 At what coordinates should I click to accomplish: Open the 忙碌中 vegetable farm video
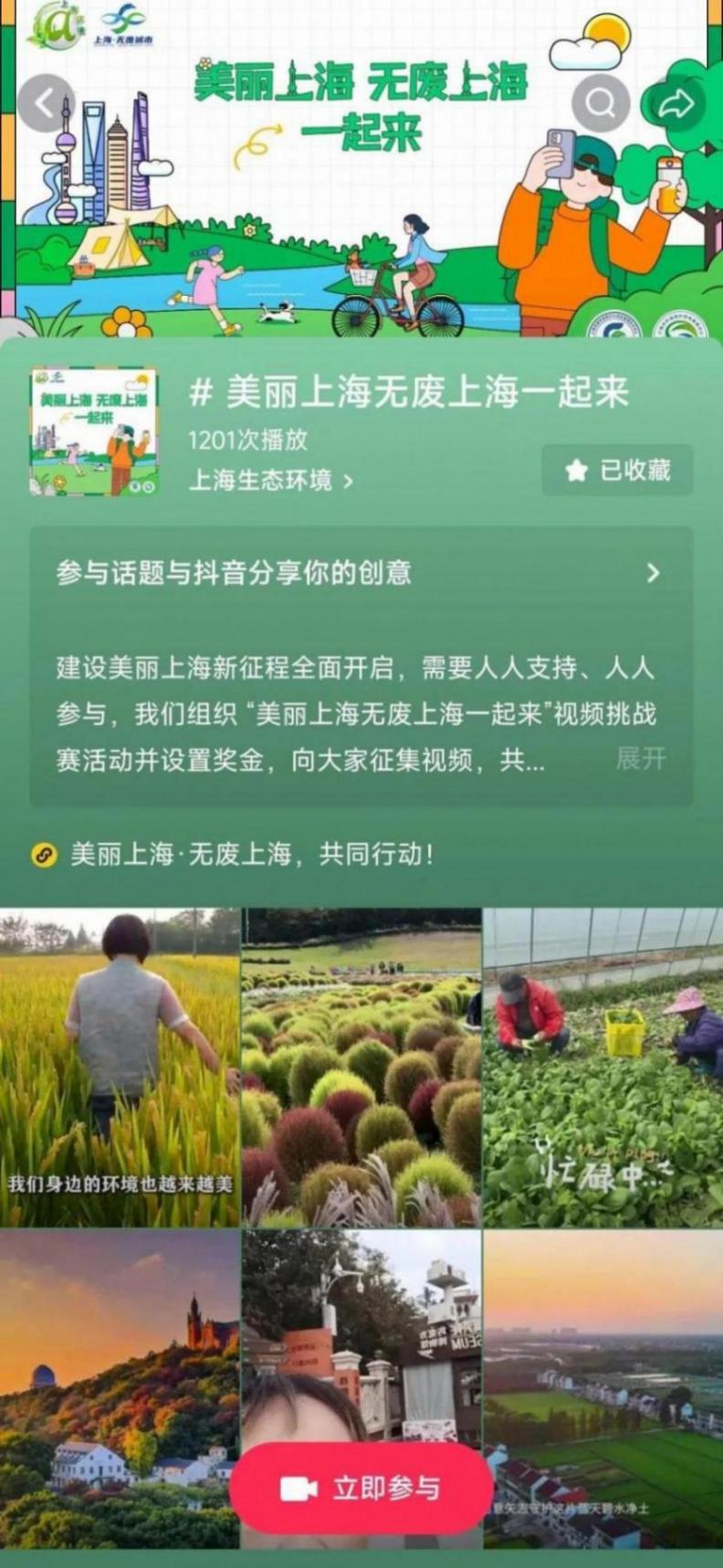[x=602, y=1067]
